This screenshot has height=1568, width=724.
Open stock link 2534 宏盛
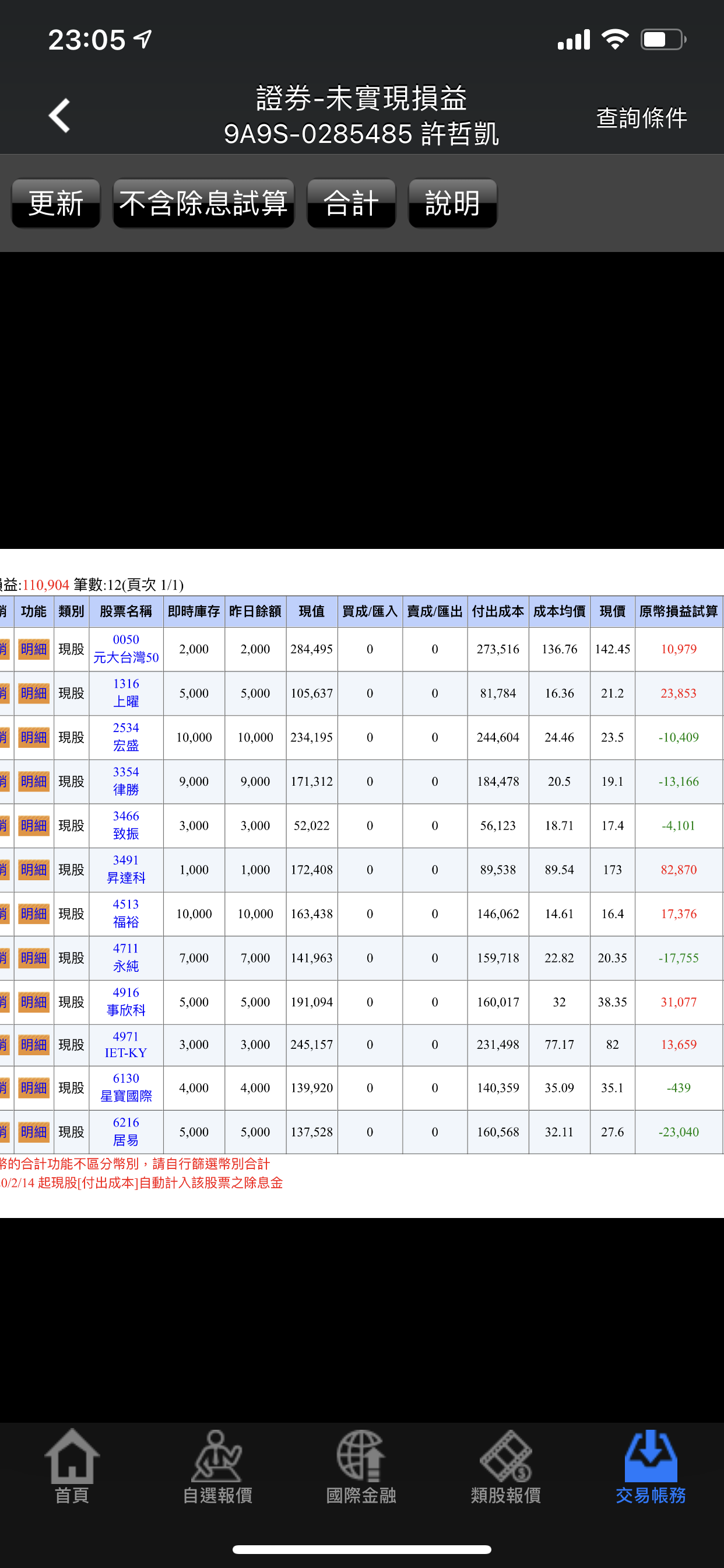tap(126, 737)
